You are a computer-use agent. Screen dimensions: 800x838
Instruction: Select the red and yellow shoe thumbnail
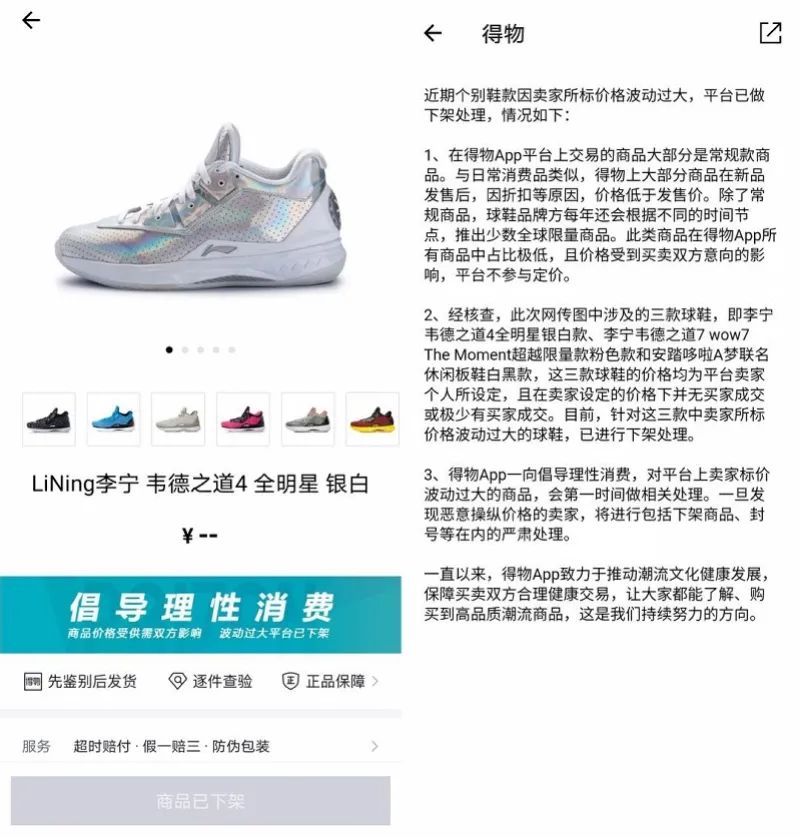(x=374, y=418)
